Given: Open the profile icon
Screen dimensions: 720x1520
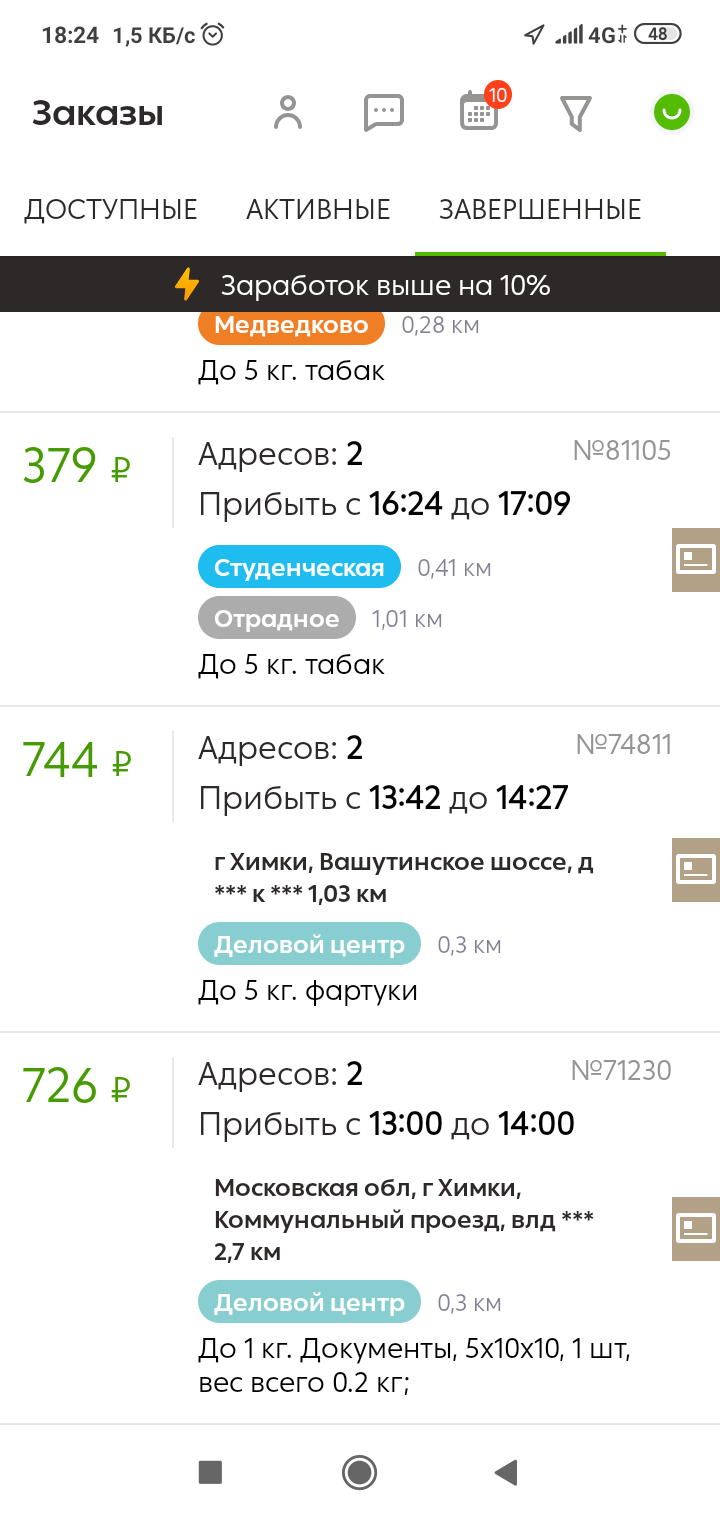Looking at the screenshot, I should [288, 113].
